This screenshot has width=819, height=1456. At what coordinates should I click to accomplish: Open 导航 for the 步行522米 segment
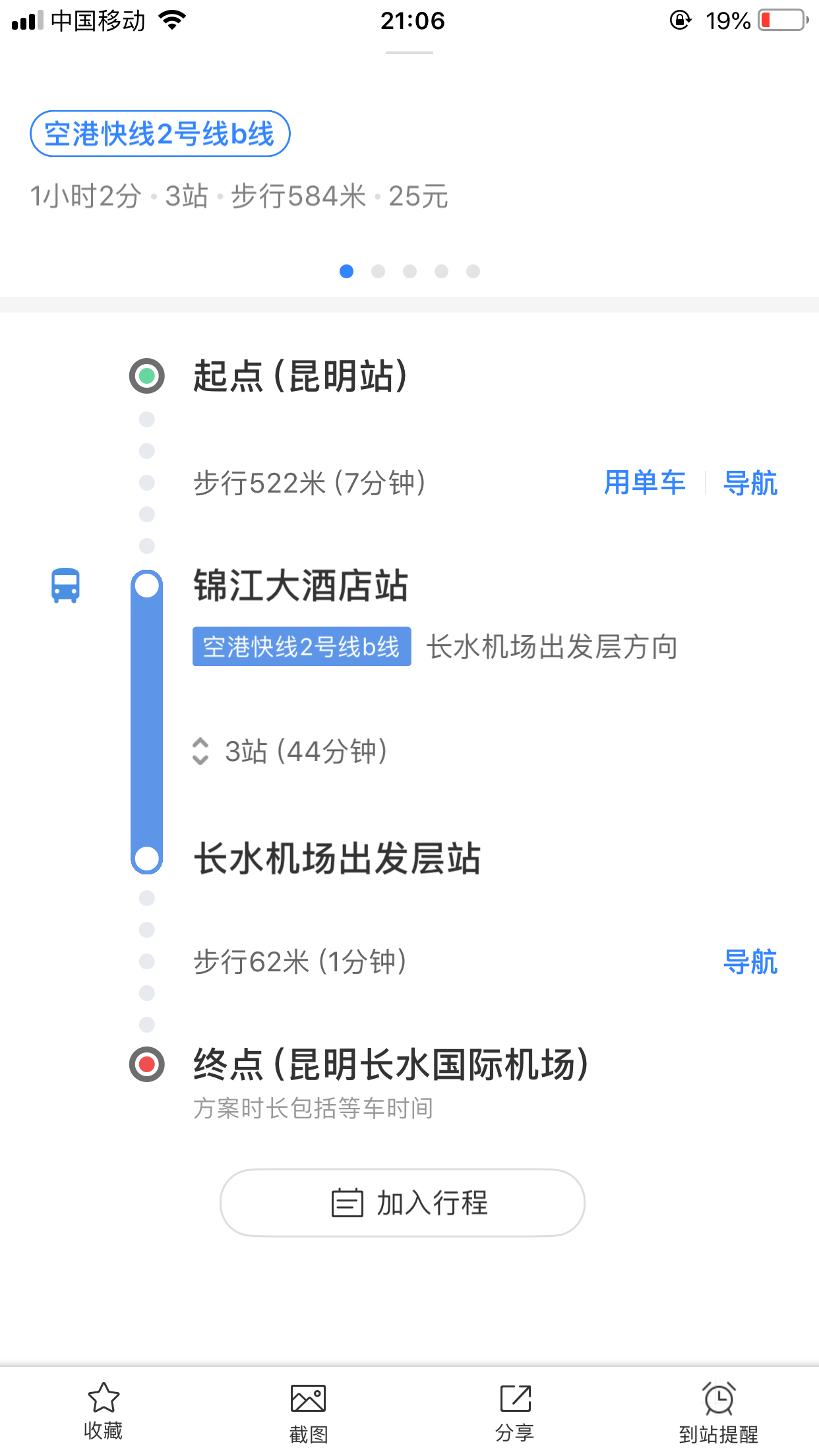[x=750, y=483]
